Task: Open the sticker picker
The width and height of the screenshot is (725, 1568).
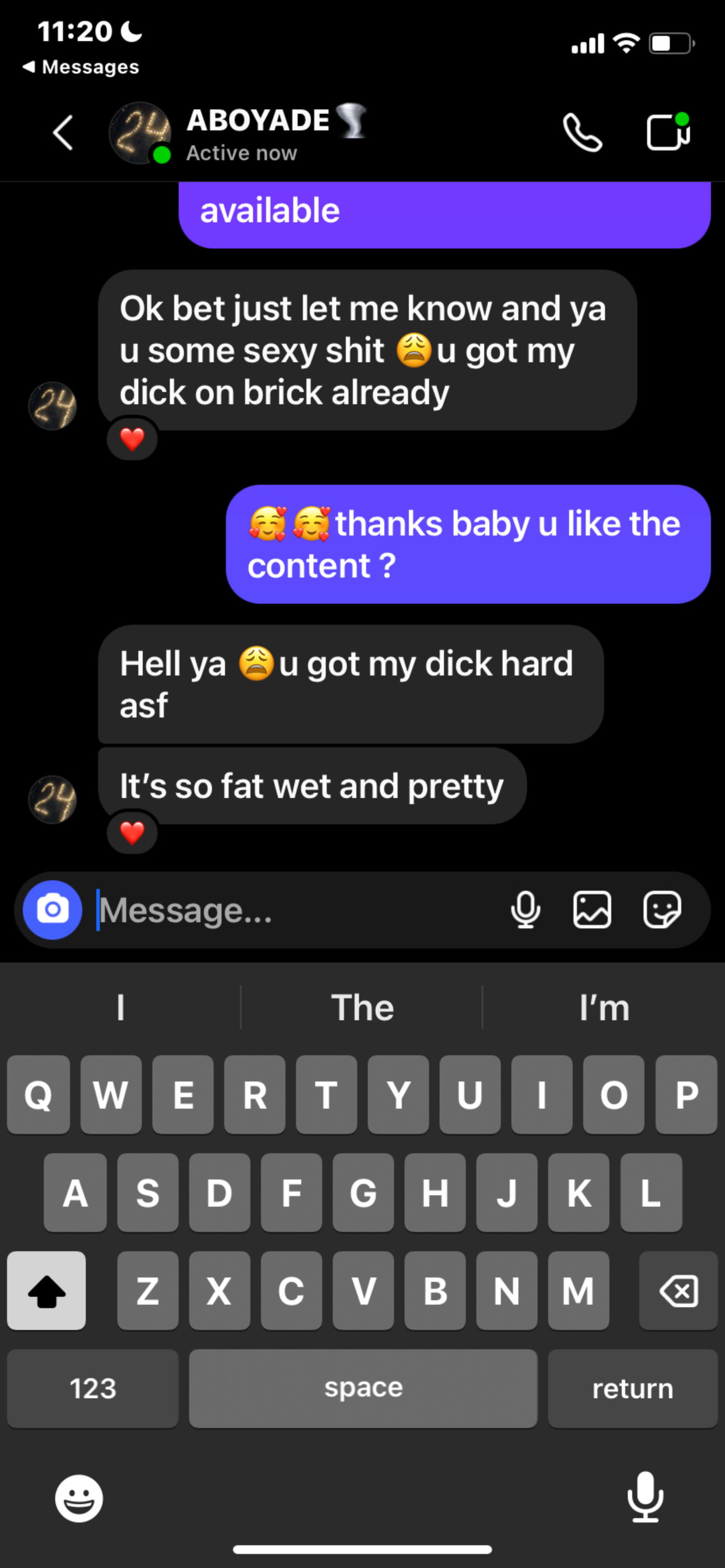Action: 662,910
